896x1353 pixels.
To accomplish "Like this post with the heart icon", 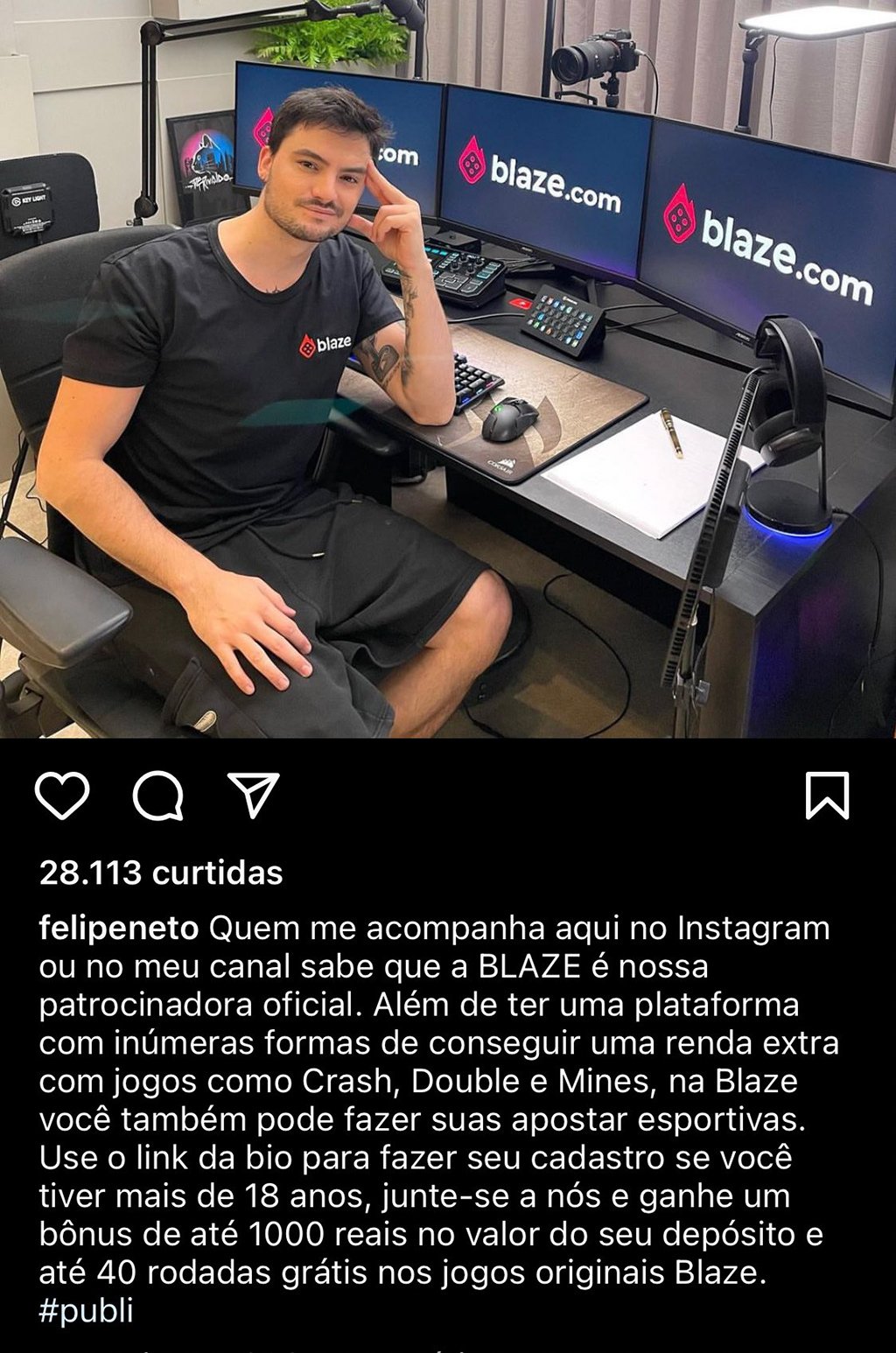I will coord(62,796).
